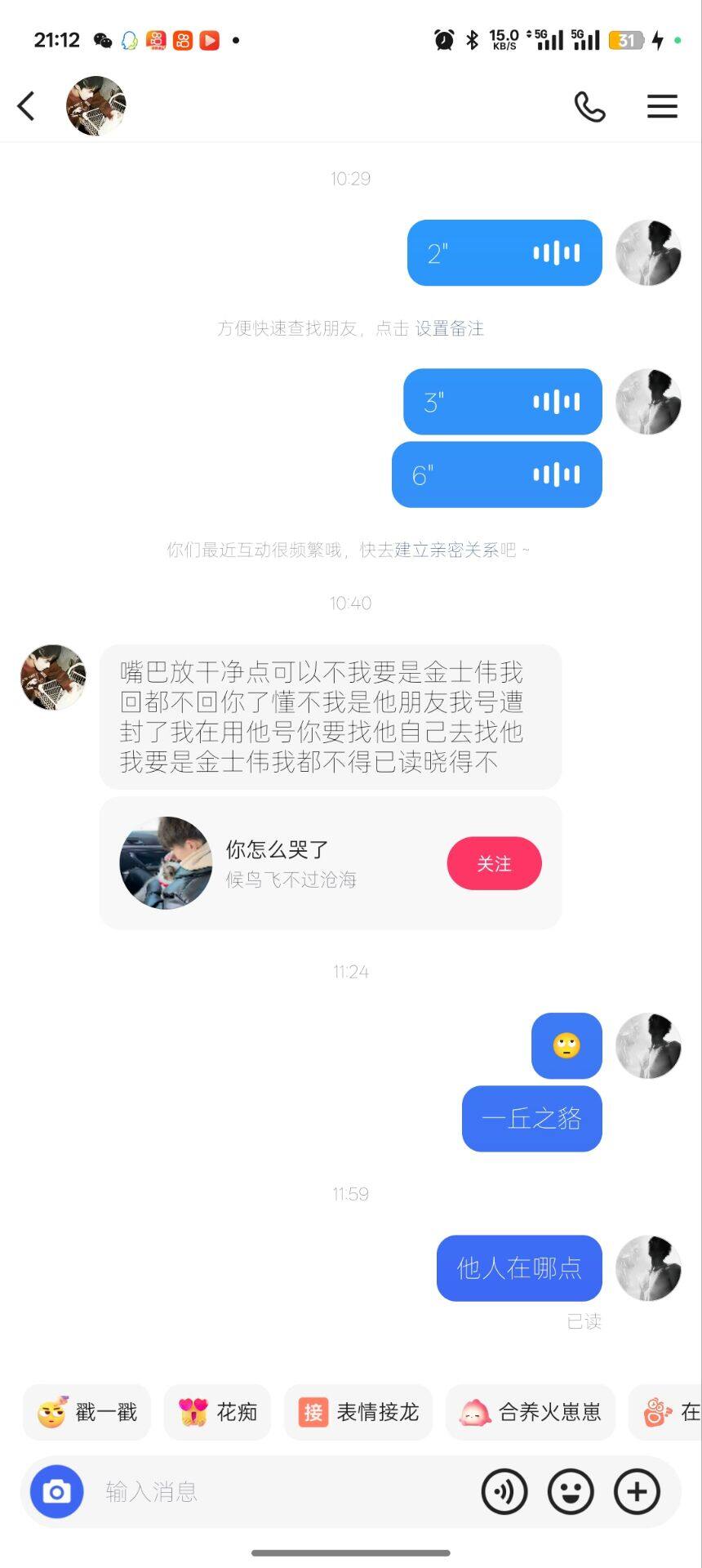702x1568 pixels.
Task: Open the contact's profile avatar in header
Action: [96, 106]
